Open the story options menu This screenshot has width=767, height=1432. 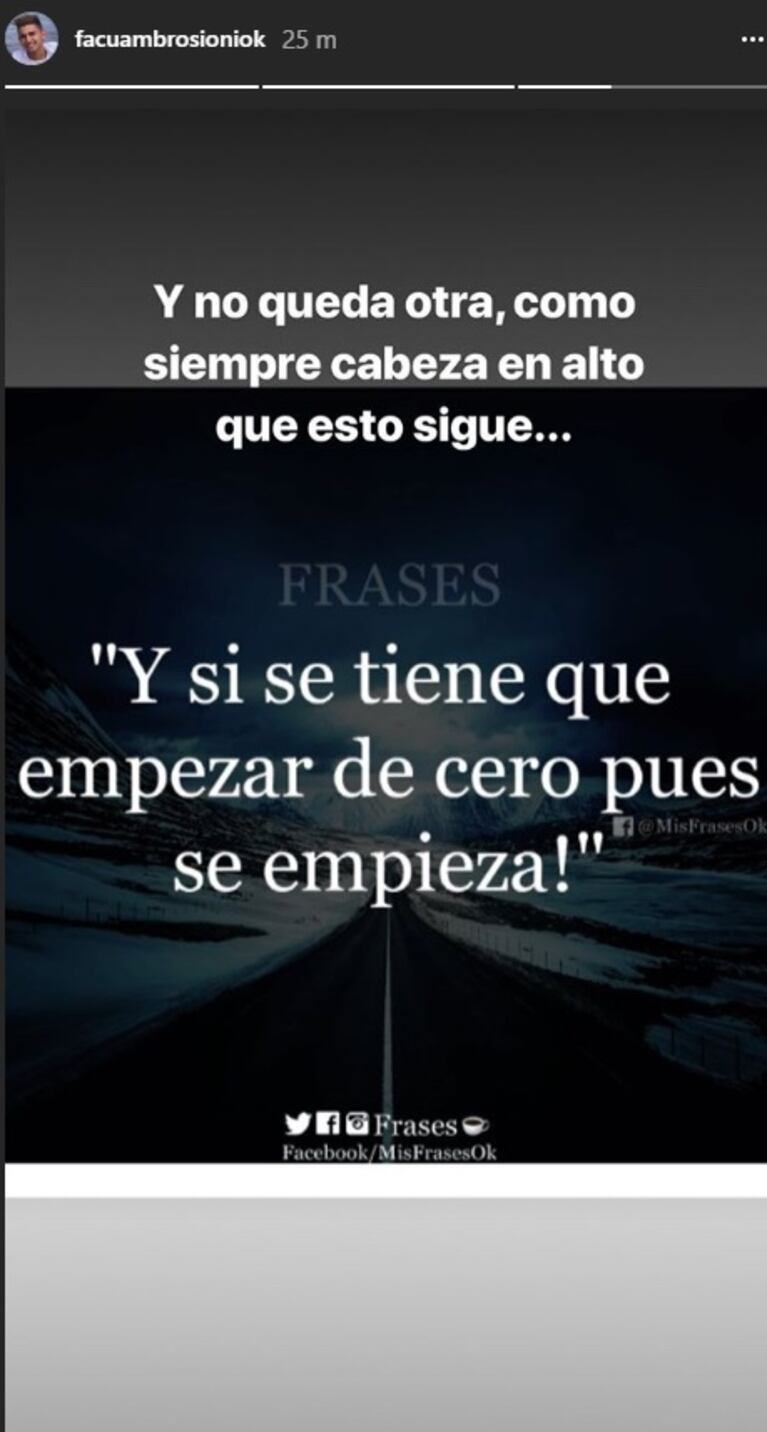click(751, 41)
